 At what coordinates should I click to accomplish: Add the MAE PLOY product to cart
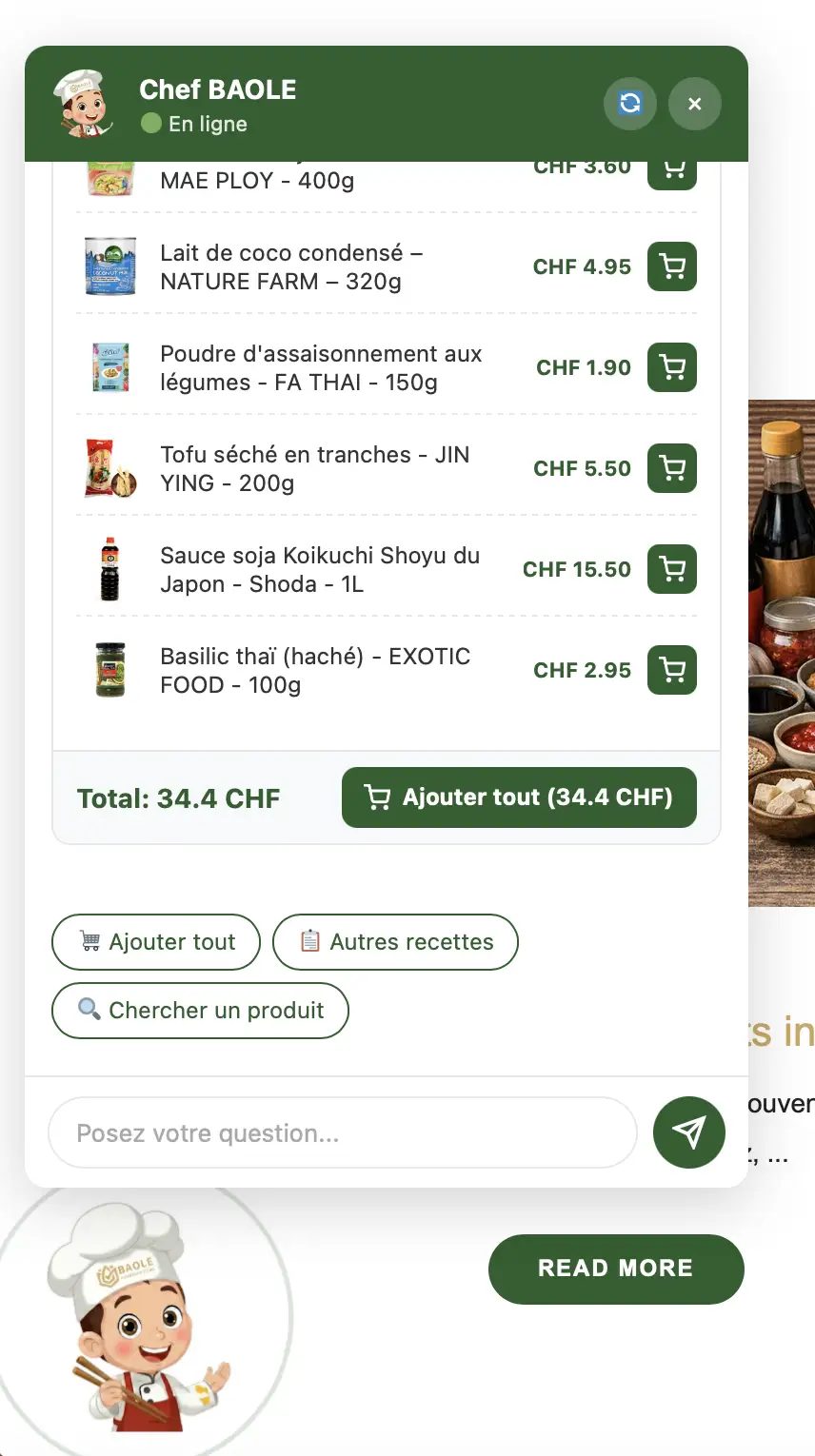(x=672, y=167)
